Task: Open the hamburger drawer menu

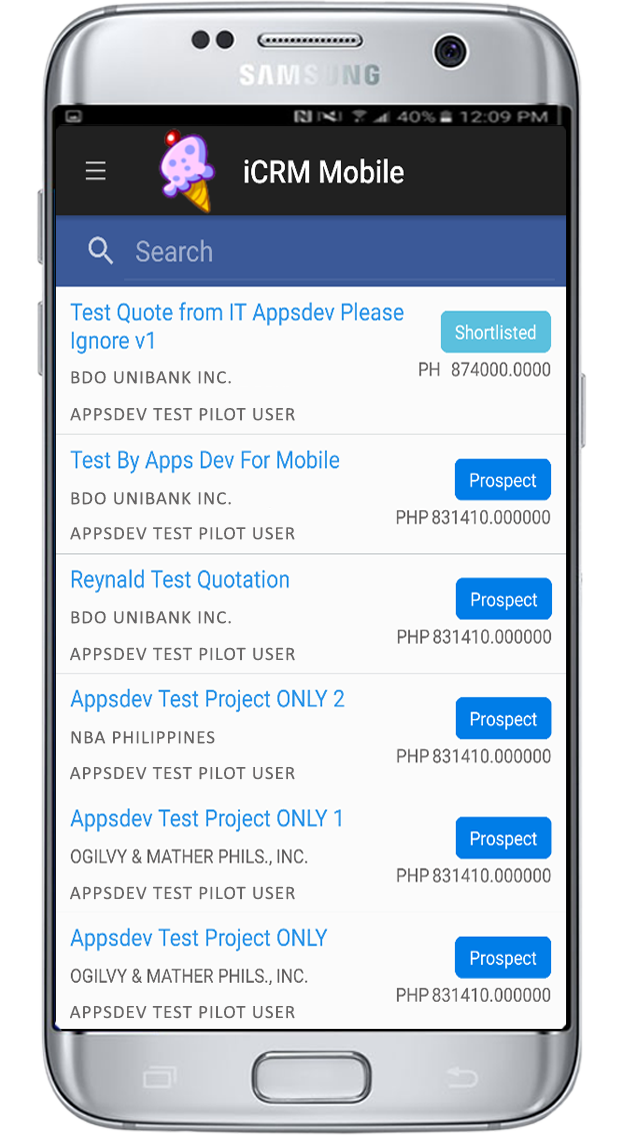Action: pyautogui.click(x=95, y=171)
